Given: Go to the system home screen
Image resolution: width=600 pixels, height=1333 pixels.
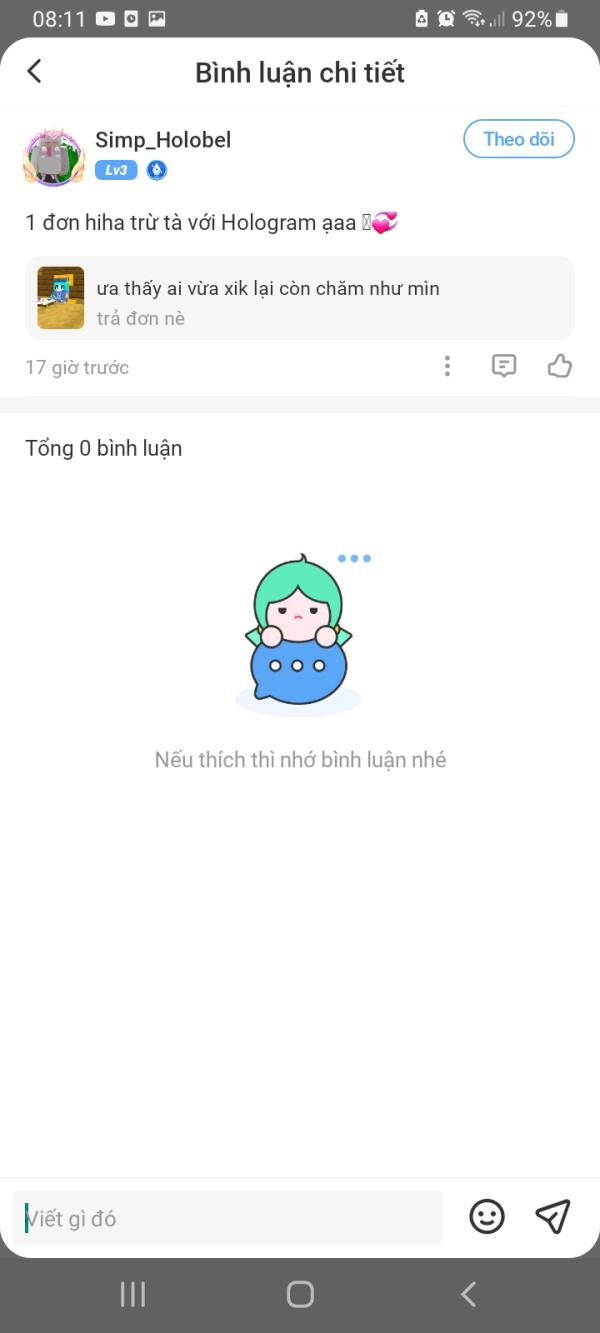Looking at the screenshot, I should click(300, 1294).
